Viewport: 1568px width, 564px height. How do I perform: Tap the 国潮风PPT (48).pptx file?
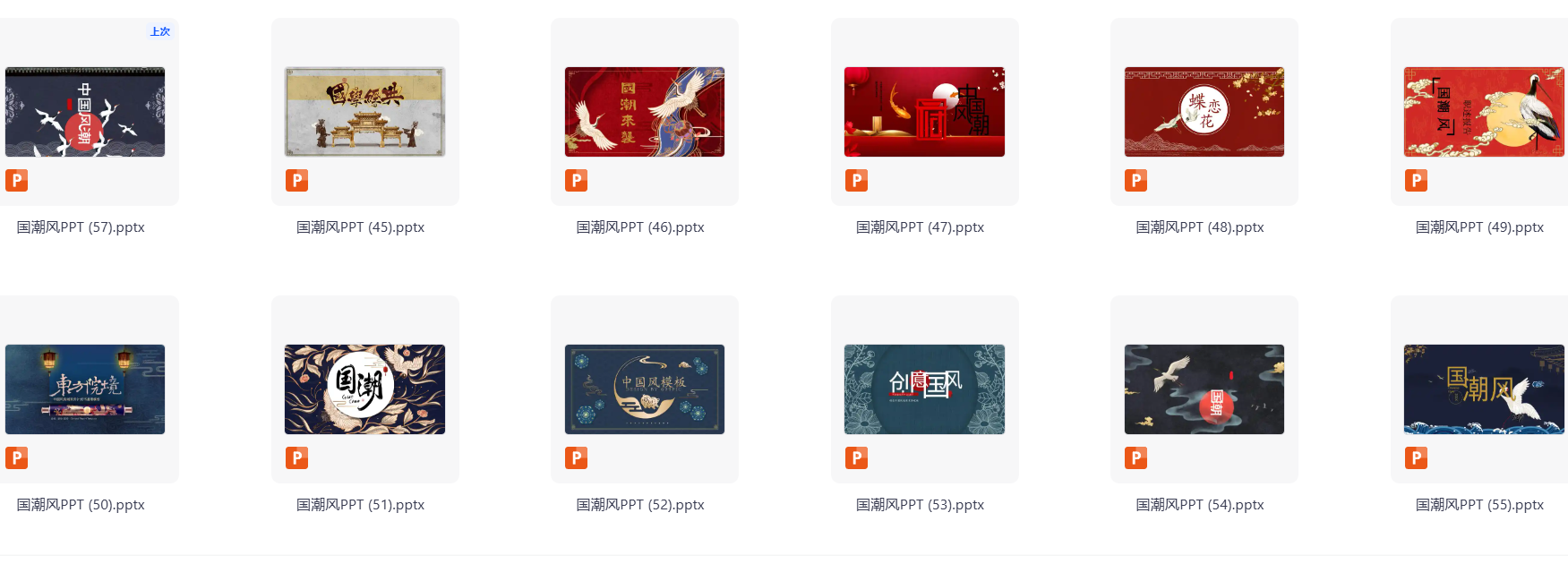click(x=1204, y=112)
